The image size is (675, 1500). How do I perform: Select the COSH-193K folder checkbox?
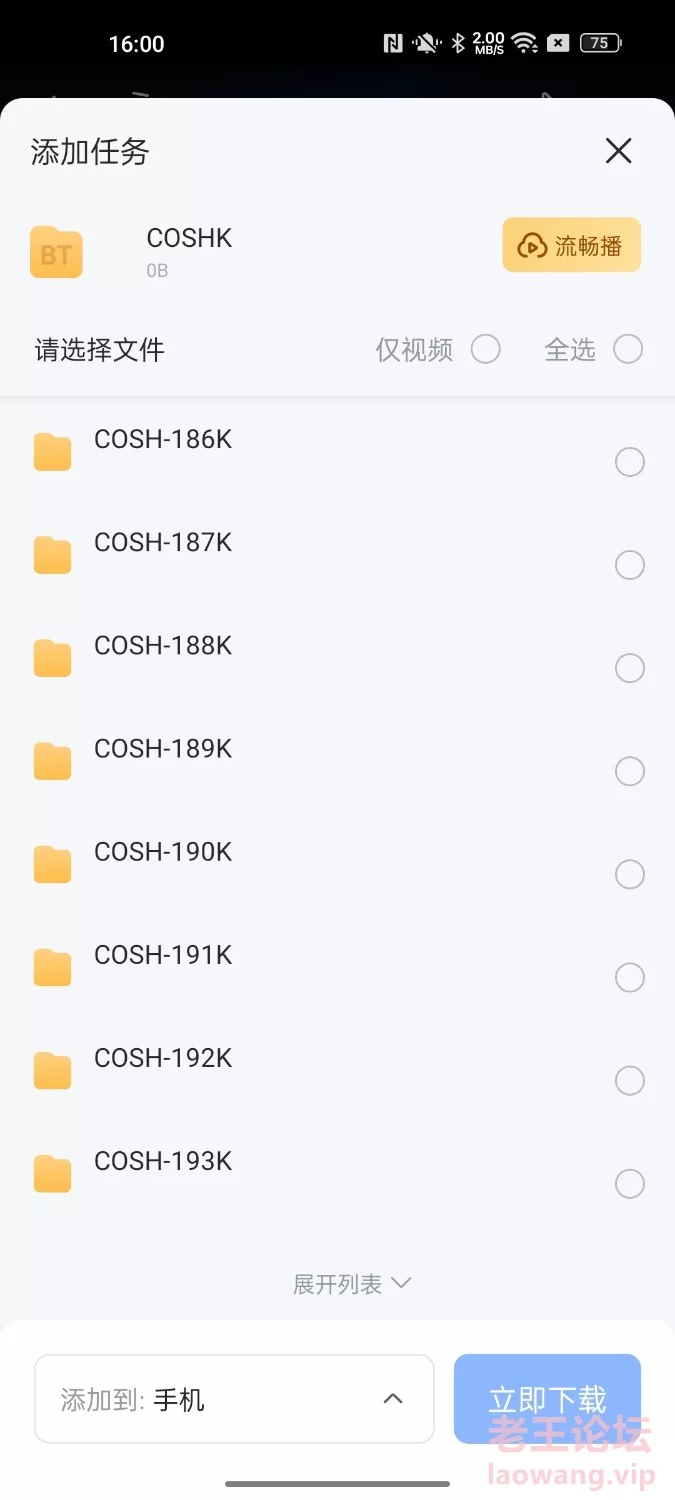[x=629, y=1184]
